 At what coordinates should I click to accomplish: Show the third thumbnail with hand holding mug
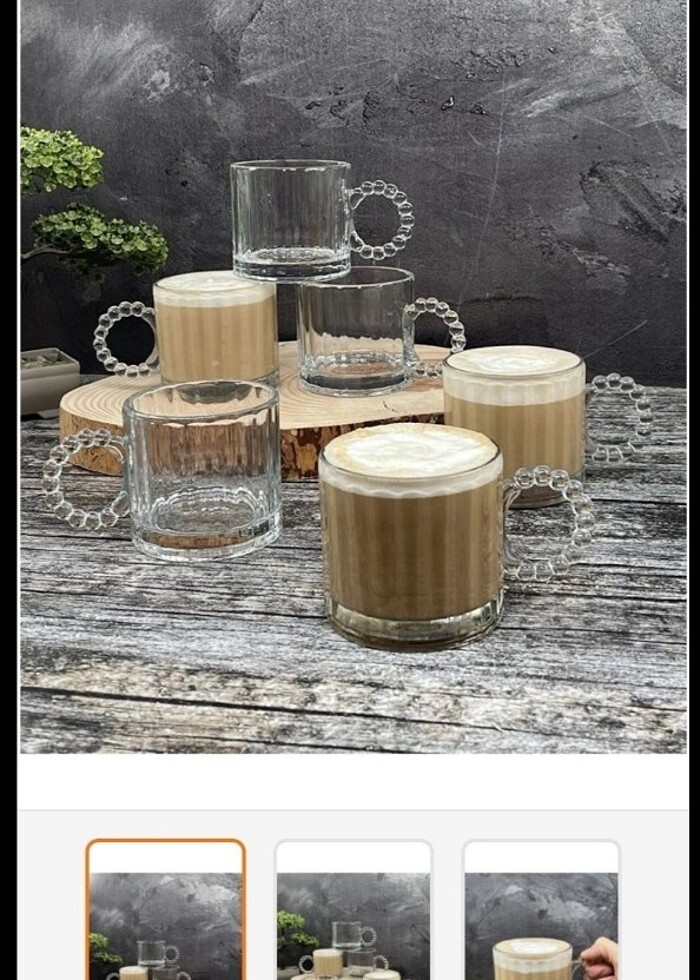[541, 912]
